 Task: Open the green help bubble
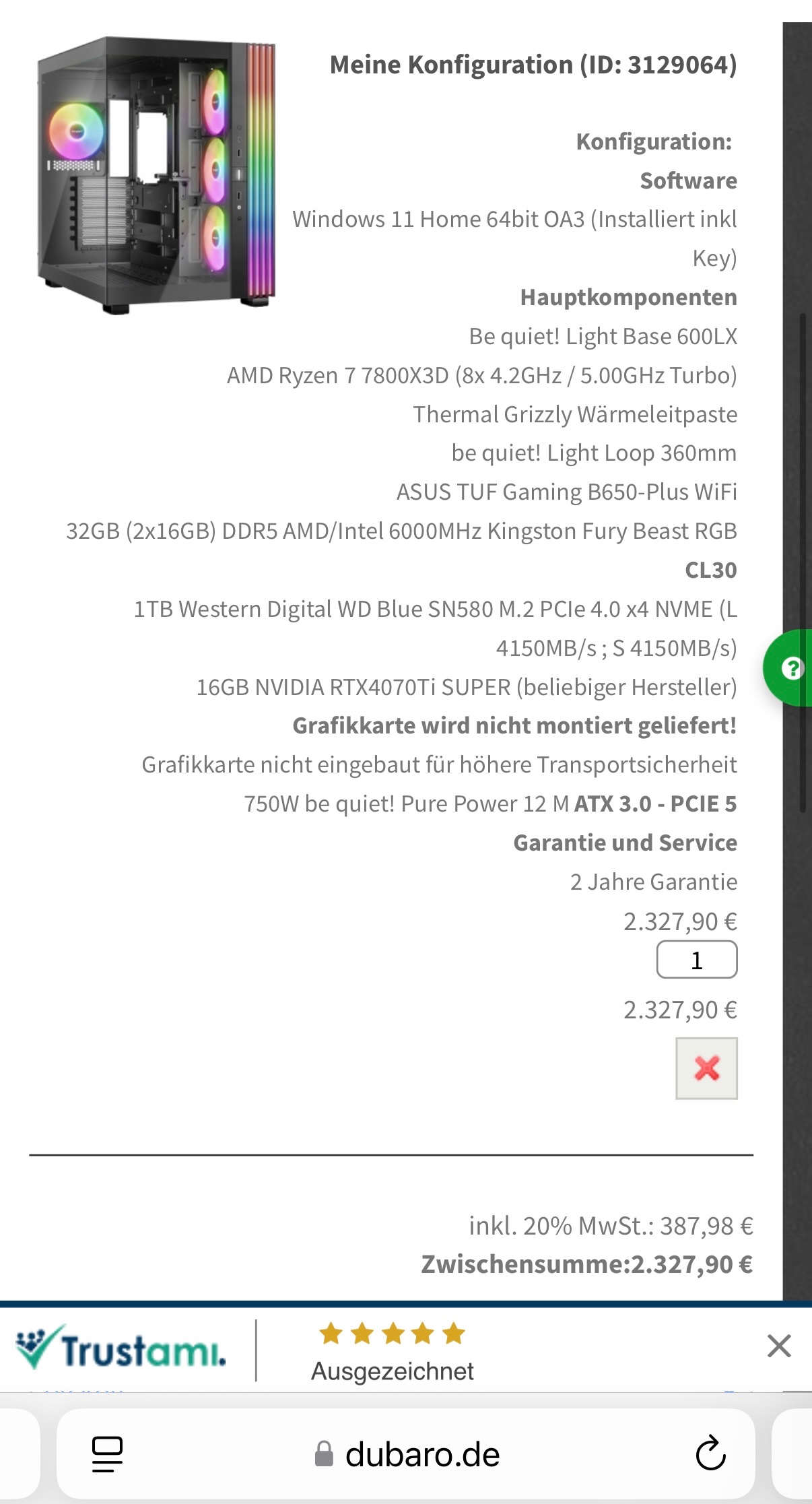point(792,668)
